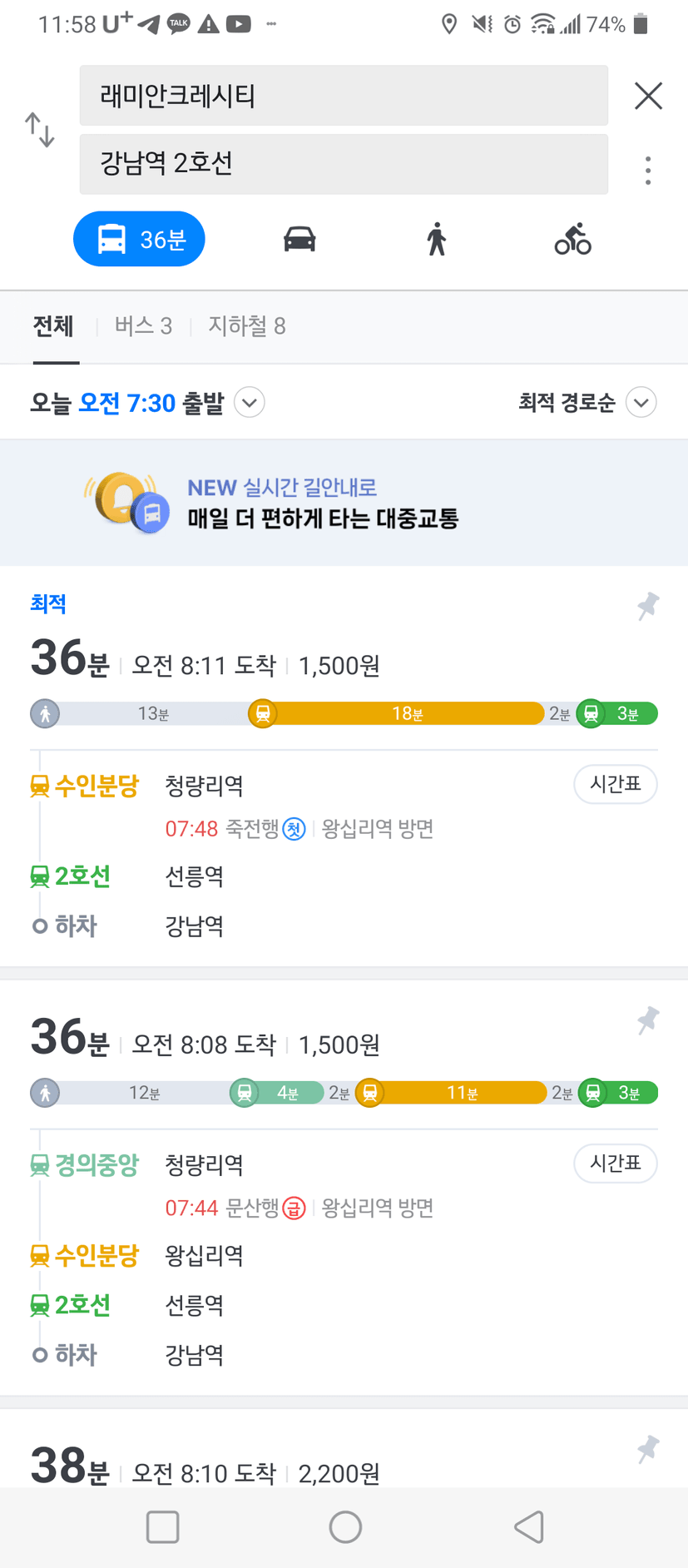Open the three-dot overflow menu
The width and height of the screenshot is (688, 1568).
coord(648,171)
